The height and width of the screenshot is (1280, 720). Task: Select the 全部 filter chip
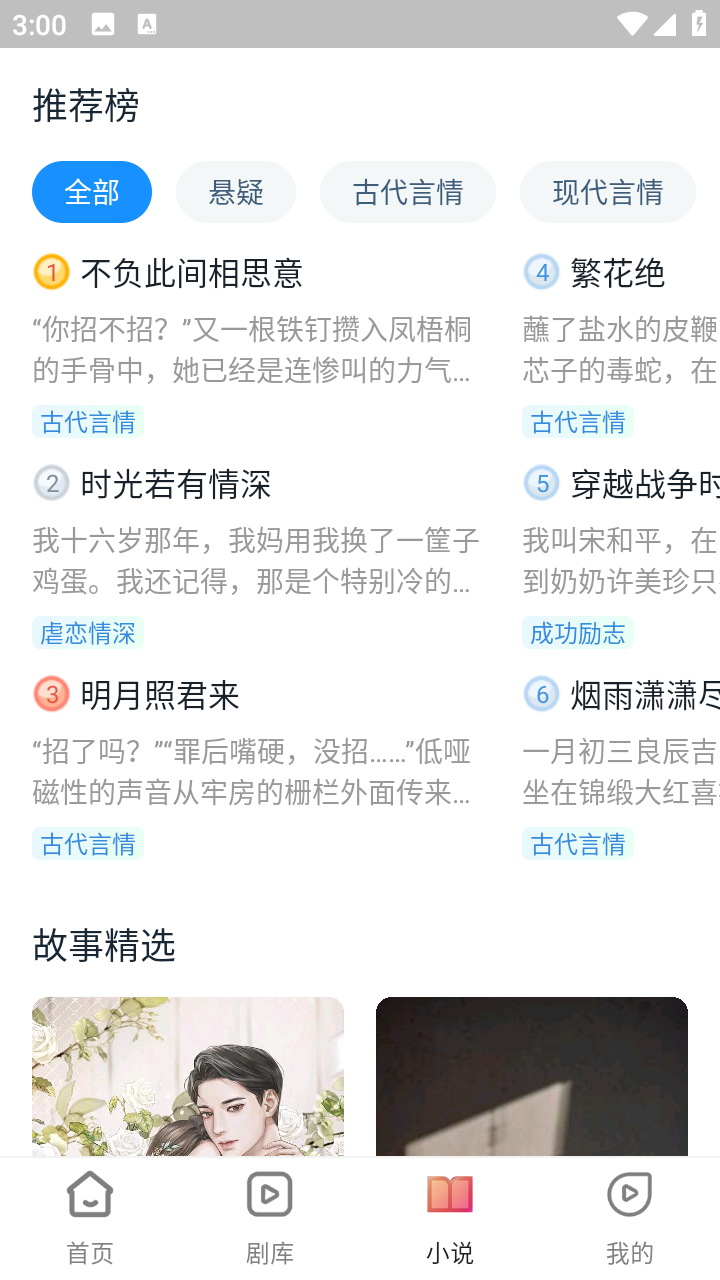point(91,191)
